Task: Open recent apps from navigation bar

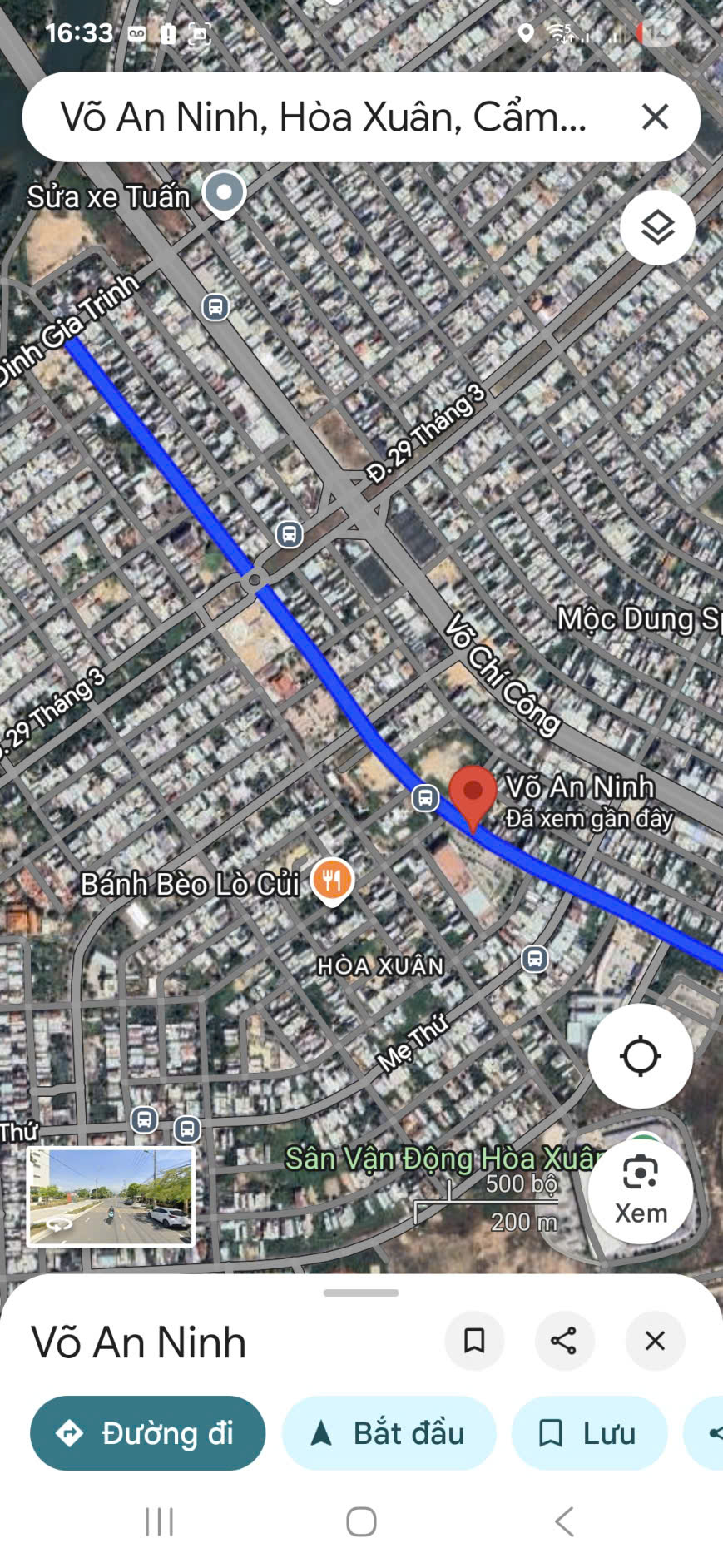Action: tap(159, 1521)
